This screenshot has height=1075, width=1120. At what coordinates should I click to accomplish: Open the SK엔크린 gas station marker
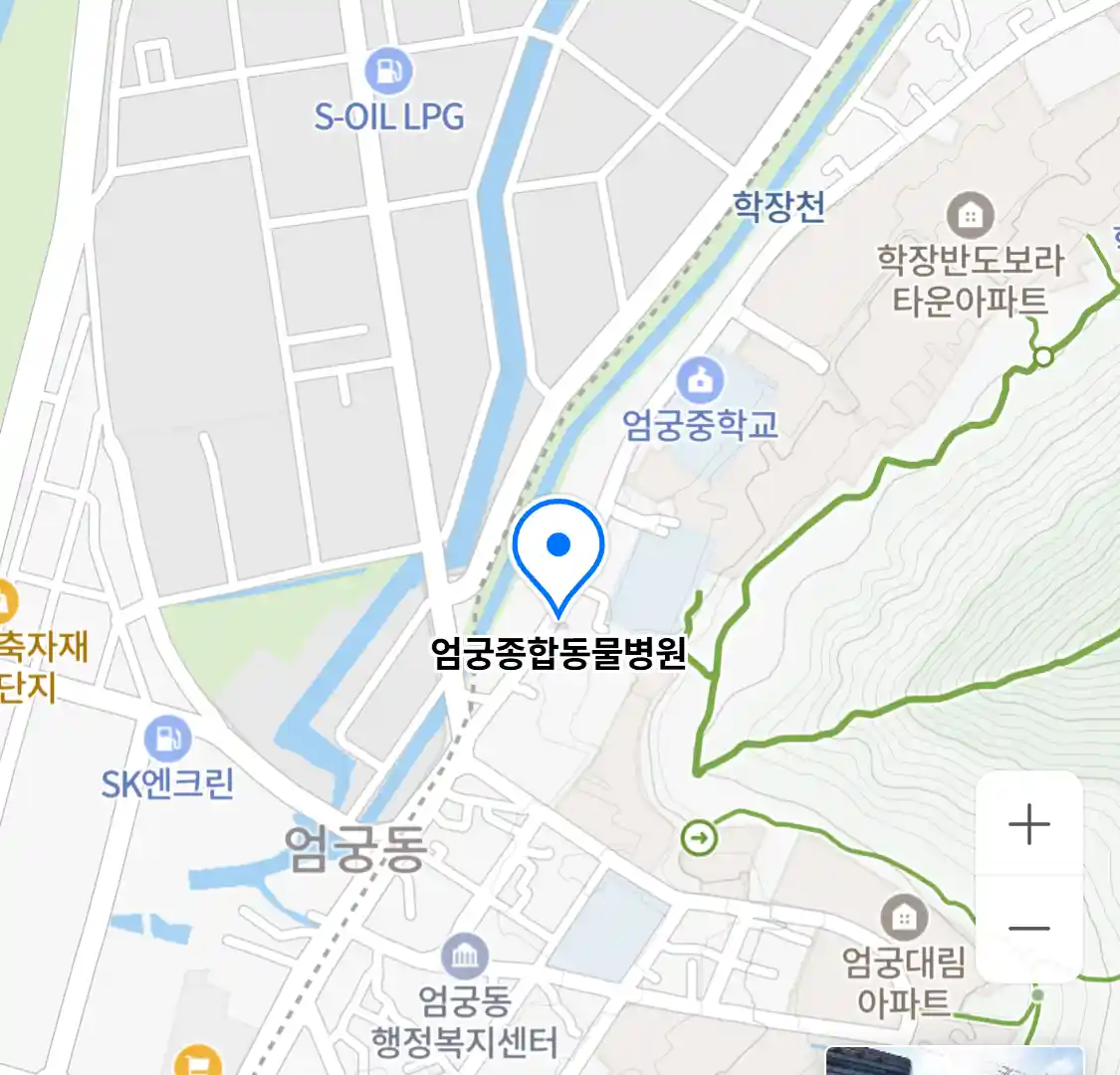(x=167, y=739)
